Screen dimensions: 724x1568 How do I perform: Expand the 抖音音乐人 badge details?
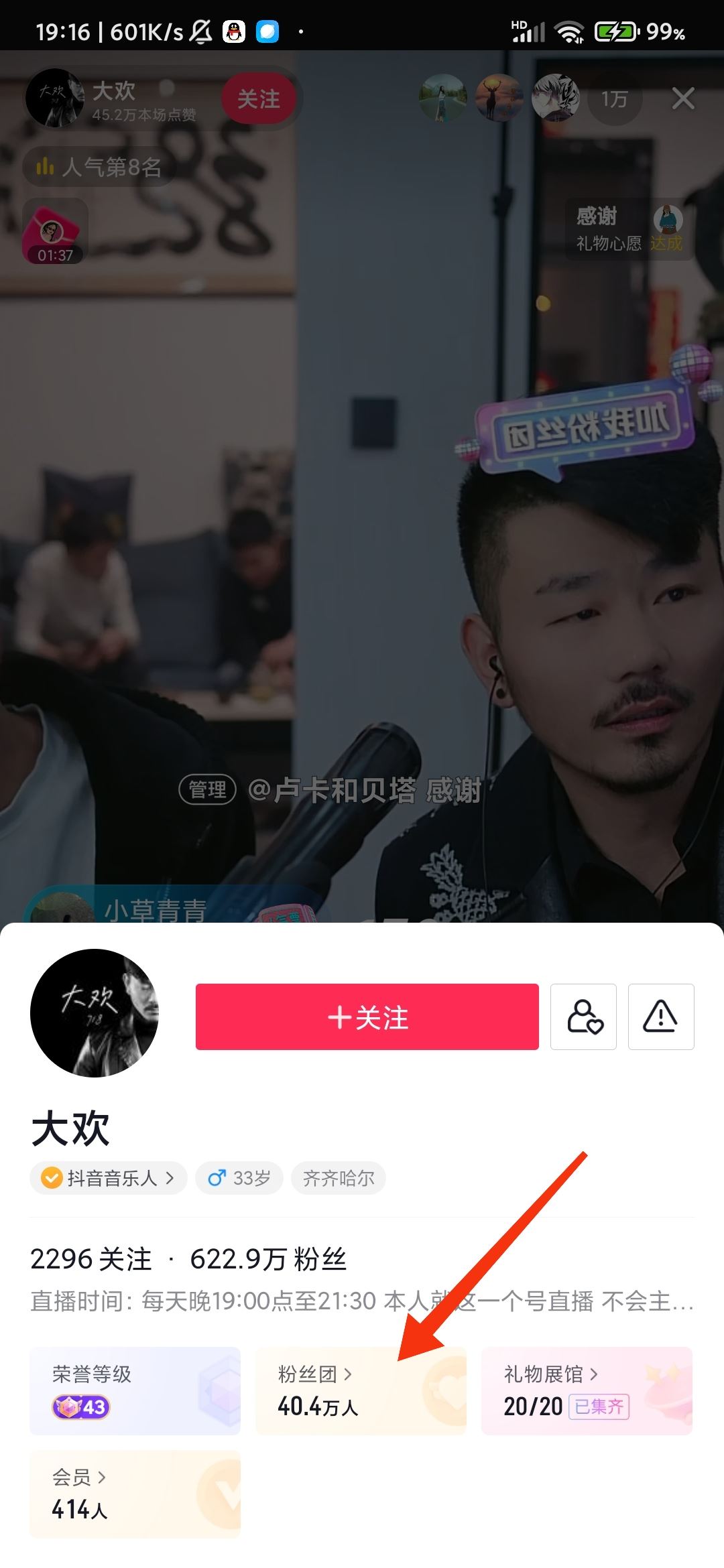tap(171, 1178)
